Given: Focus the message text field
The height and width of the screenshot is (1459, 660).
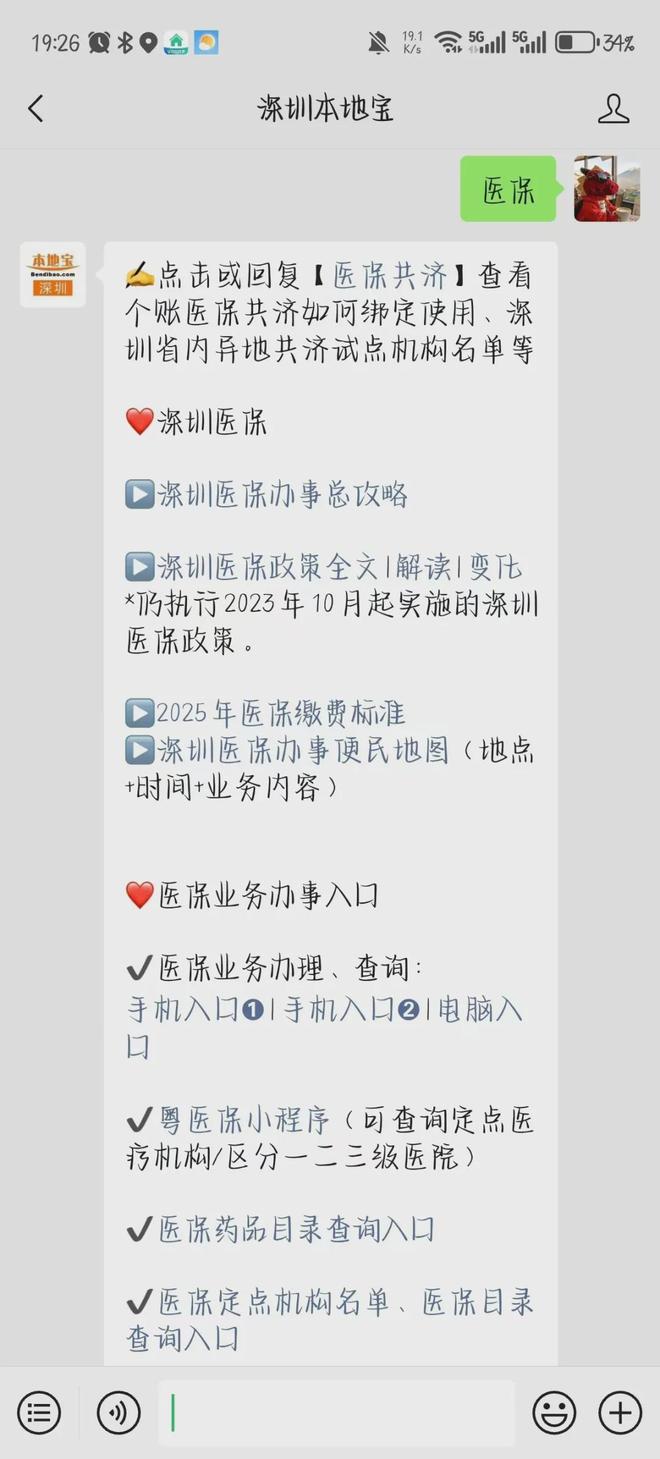Looking at the screenshot, I should [x=335, y=1413].
